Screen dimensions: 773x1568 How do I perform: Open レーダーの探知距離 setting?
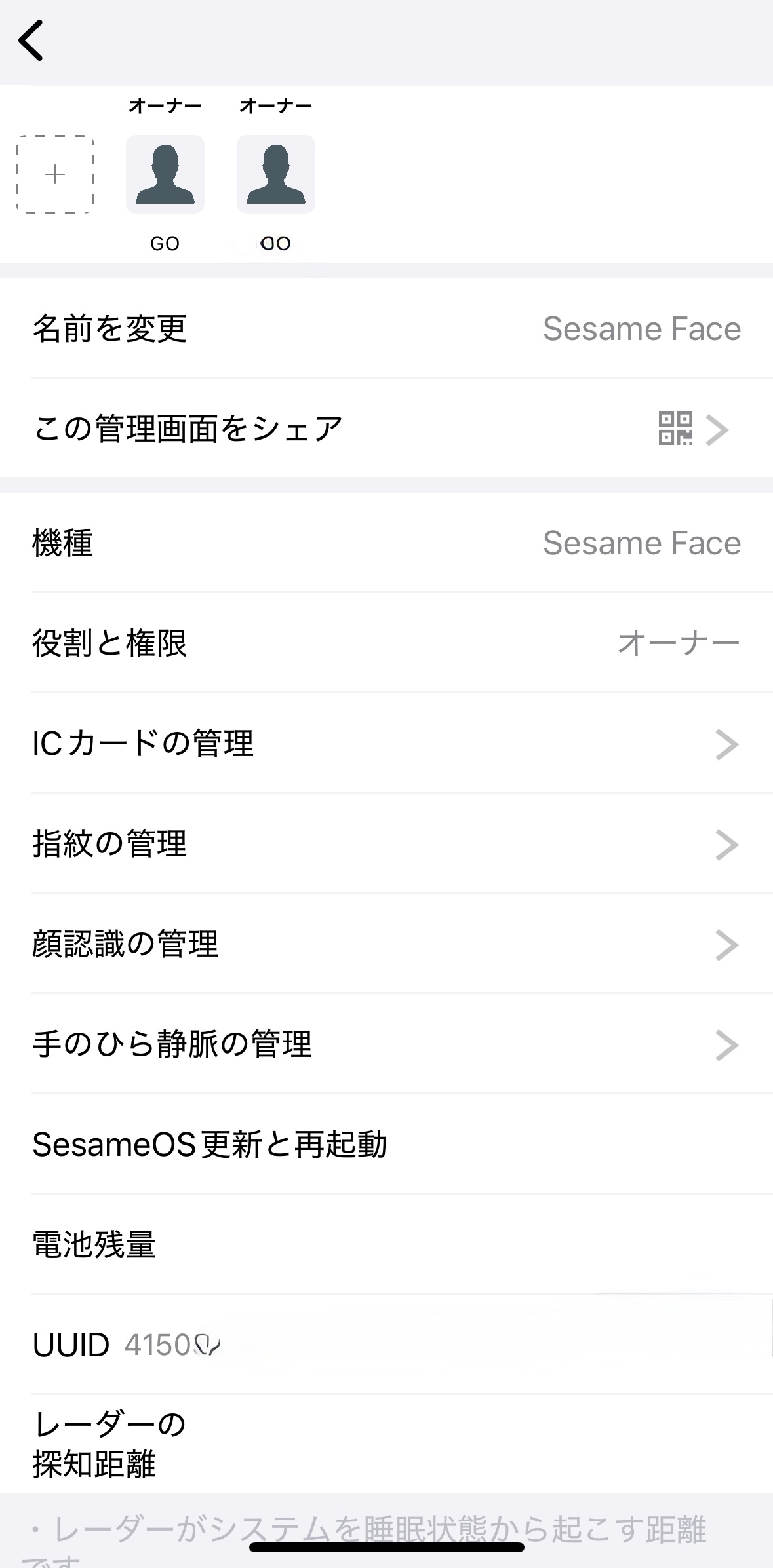tap(387, 1444)
